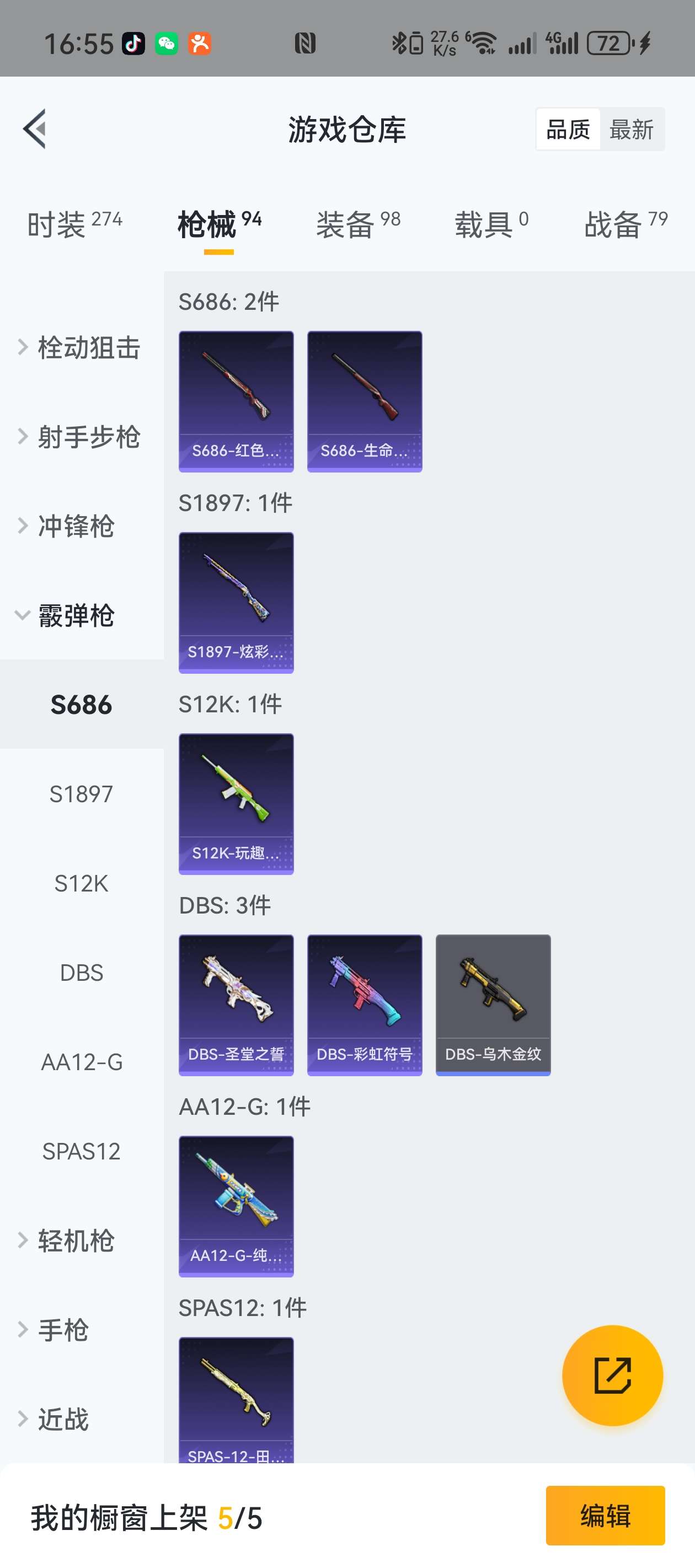Viewport: 695px width, 1568px height.
Task: Jump to DBS in the sidebar
Action: [x=81, y=973]
